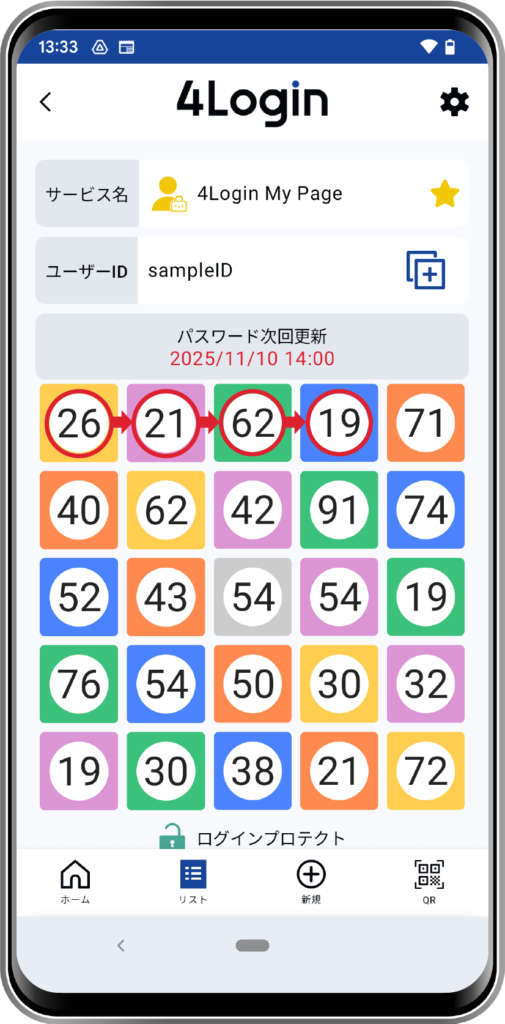The height and width of the screenshot is (1024, 505).
Task: Select the 新規 tab
Action: (311, 882)
